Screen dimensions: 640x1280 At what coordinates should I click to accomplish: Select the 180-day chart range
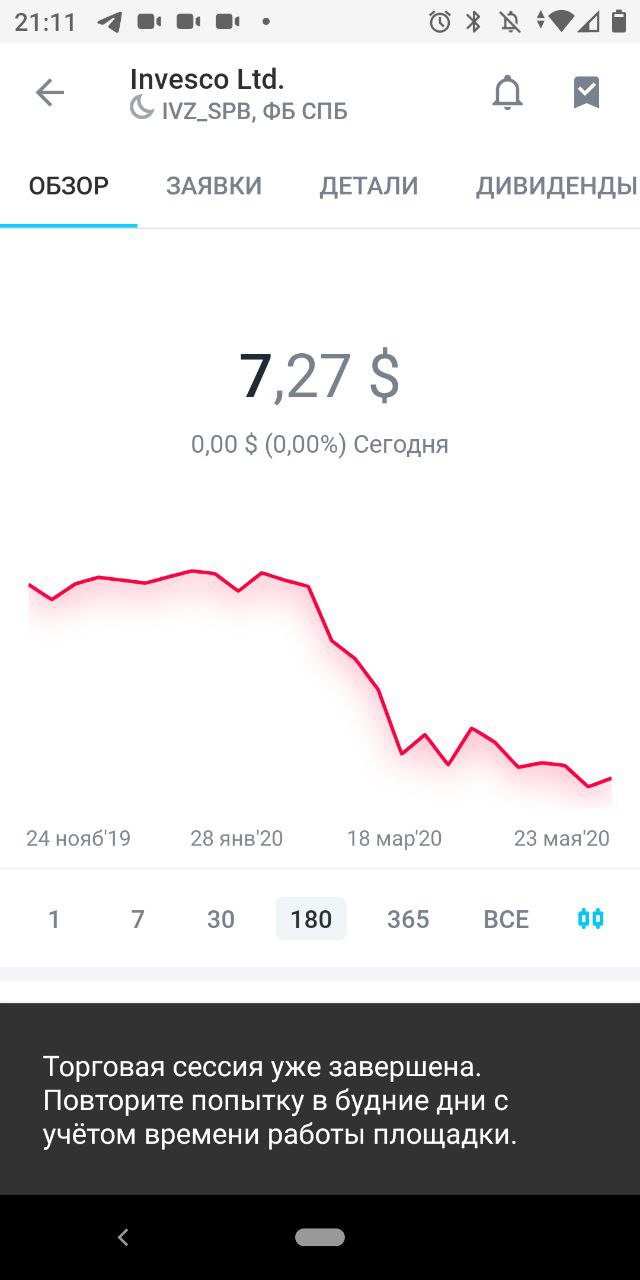[311, 919]
